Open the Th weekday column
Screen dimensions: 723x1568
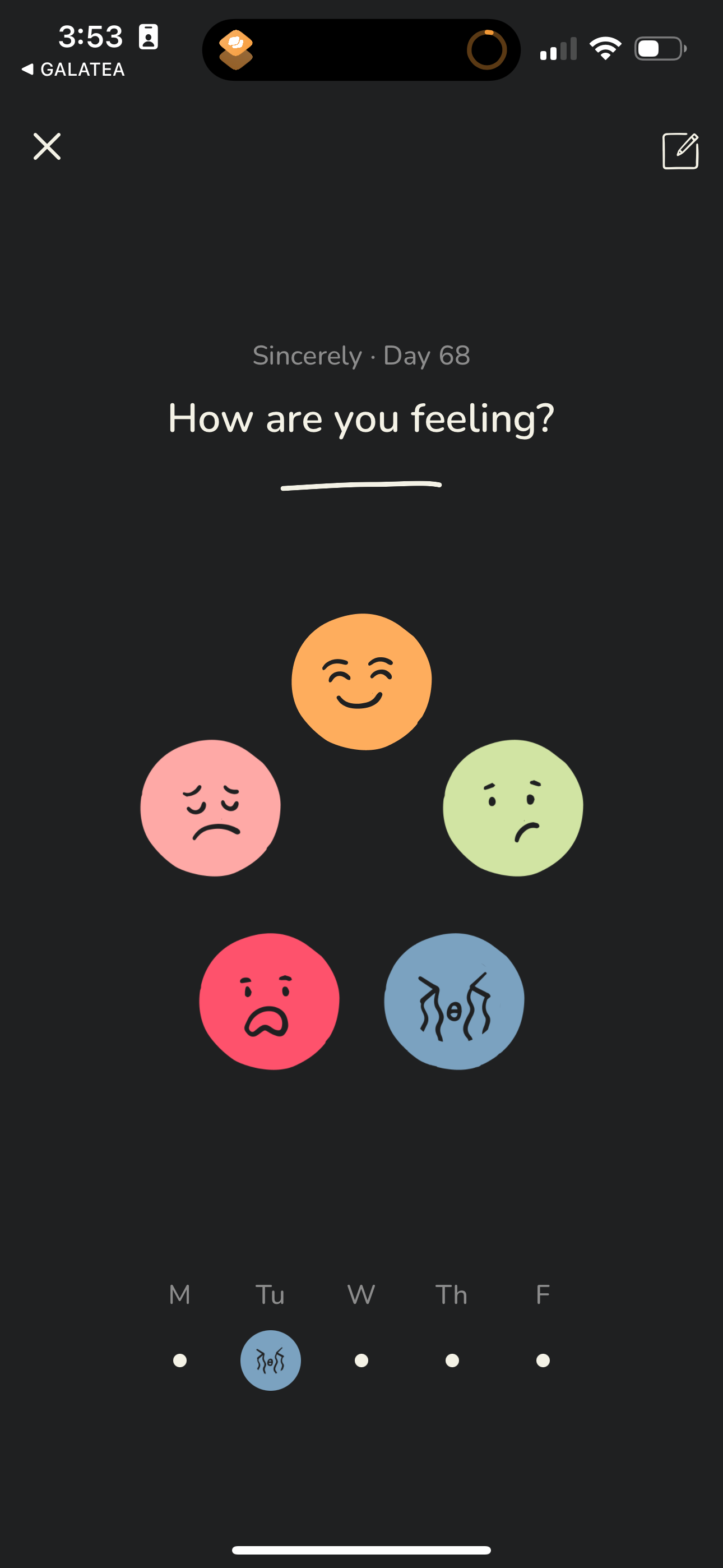452,1295
